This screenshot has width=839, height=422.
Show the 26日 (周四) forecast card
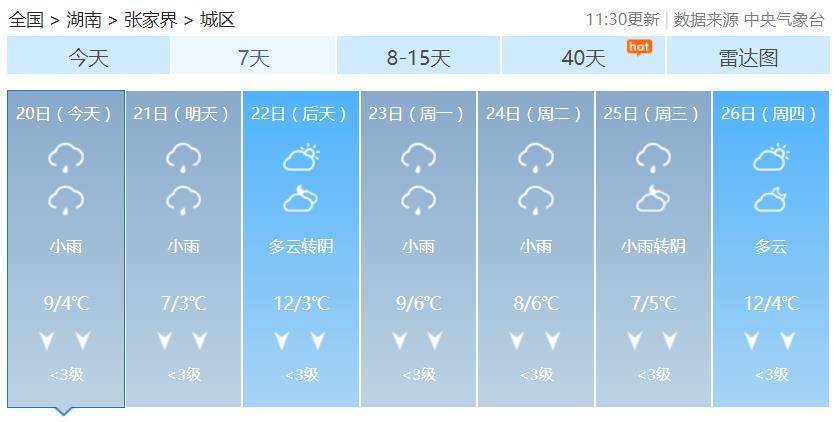pos(771,248)
